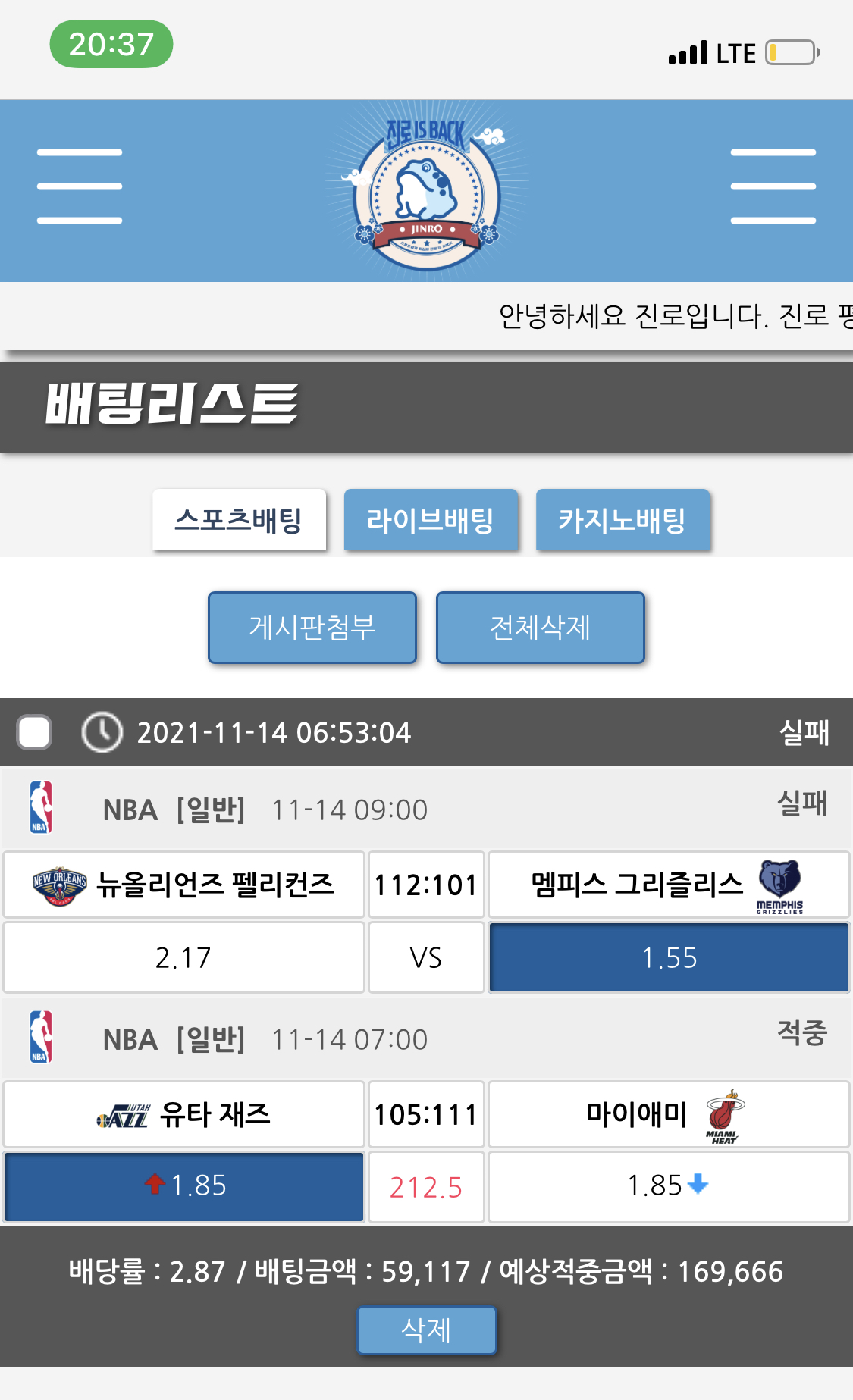The width and height of the screenshot is (853, 1400).
Task: Switch to the 라이브배팅 tab
Action: point(431,520)
